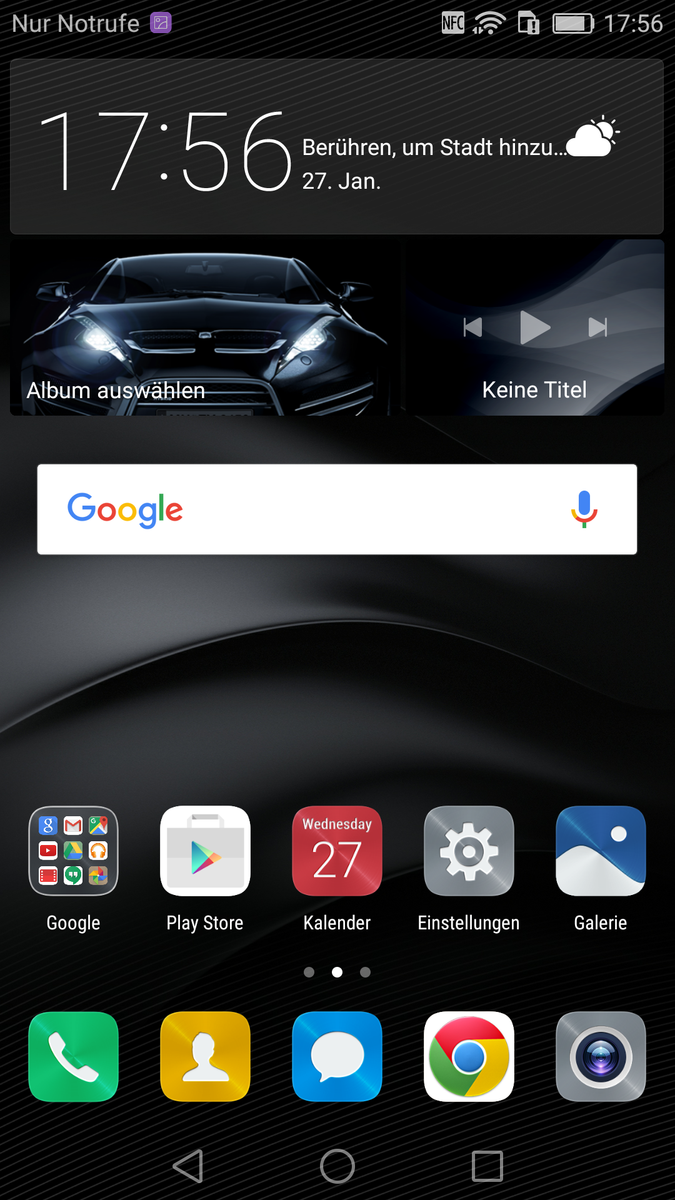This screenshot has height=1200, width=675.
Task: Start voice search with the microphone icon
Action: (x=584, y=509)
